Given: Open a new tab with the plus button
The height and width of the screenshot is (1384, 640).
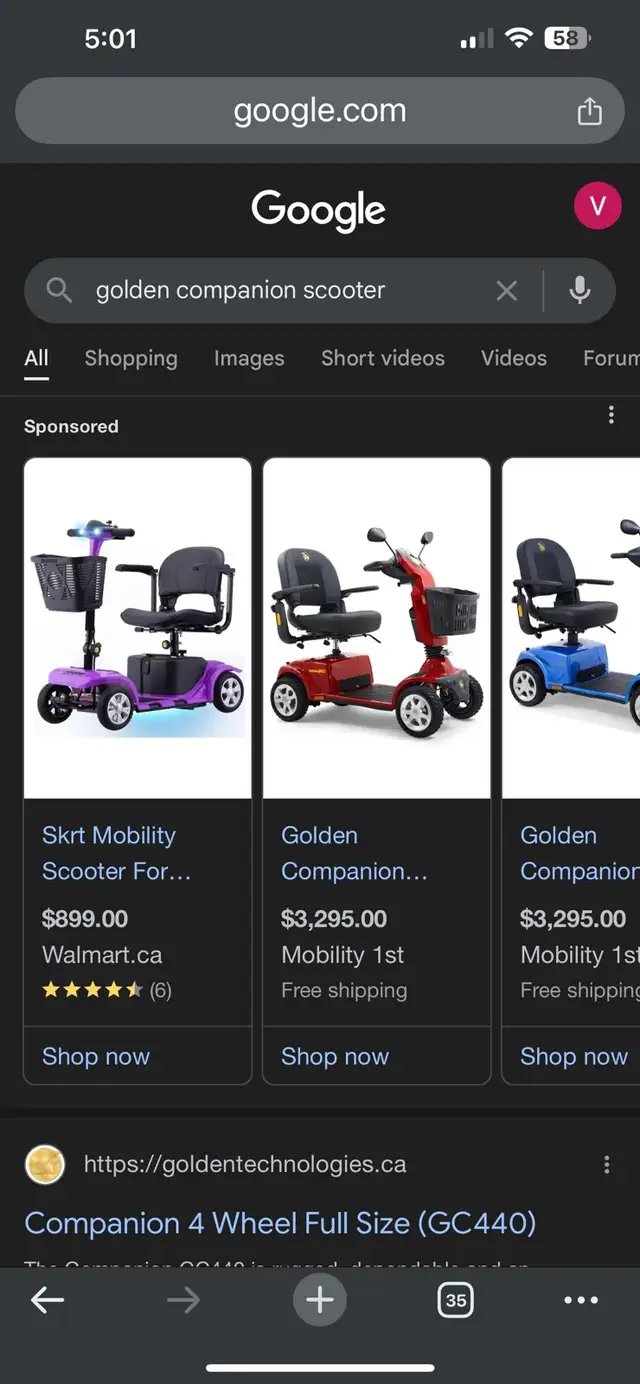Looking at the screenshot, I should (x=320, y=1300).
